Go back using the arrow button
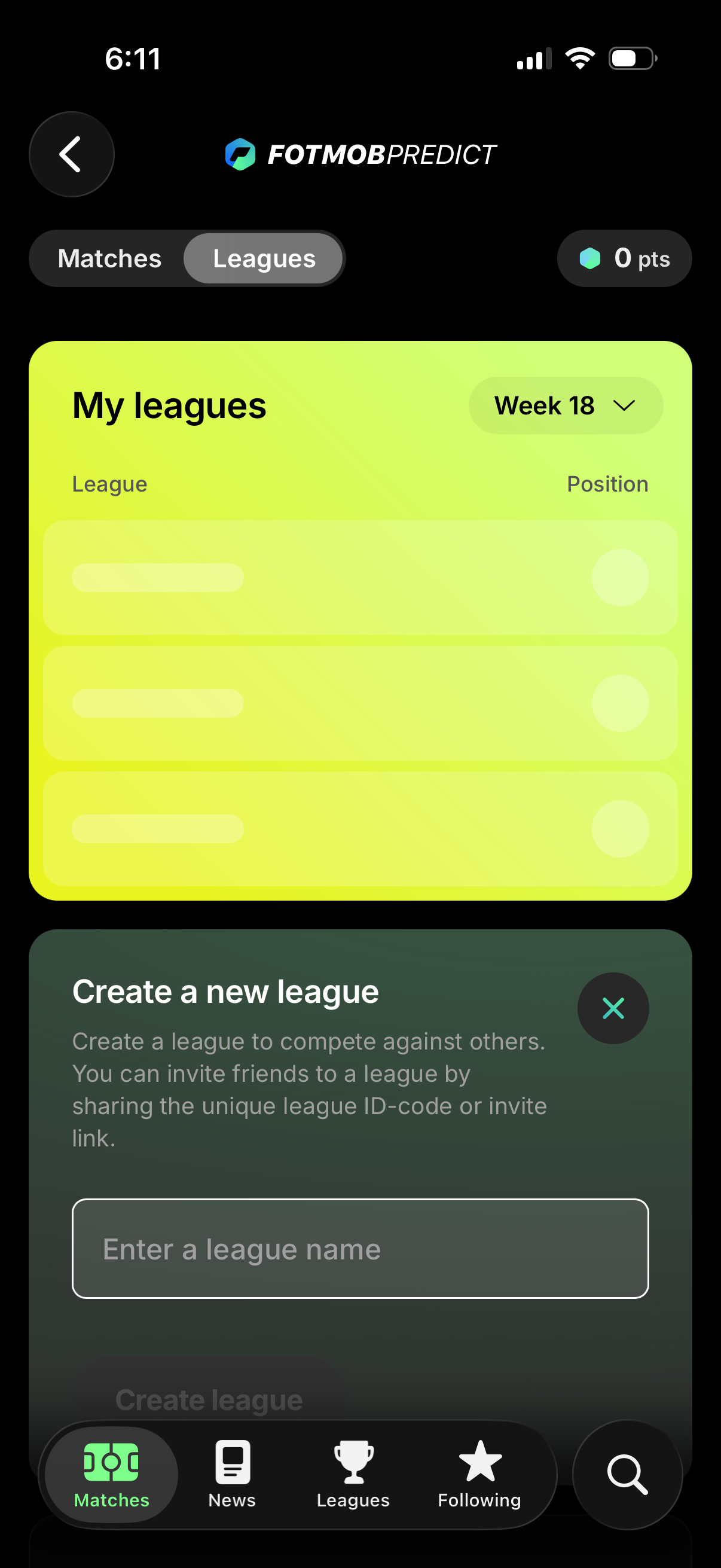The height and width of the screenshot is (1568, 721). [x=71, y=154]
